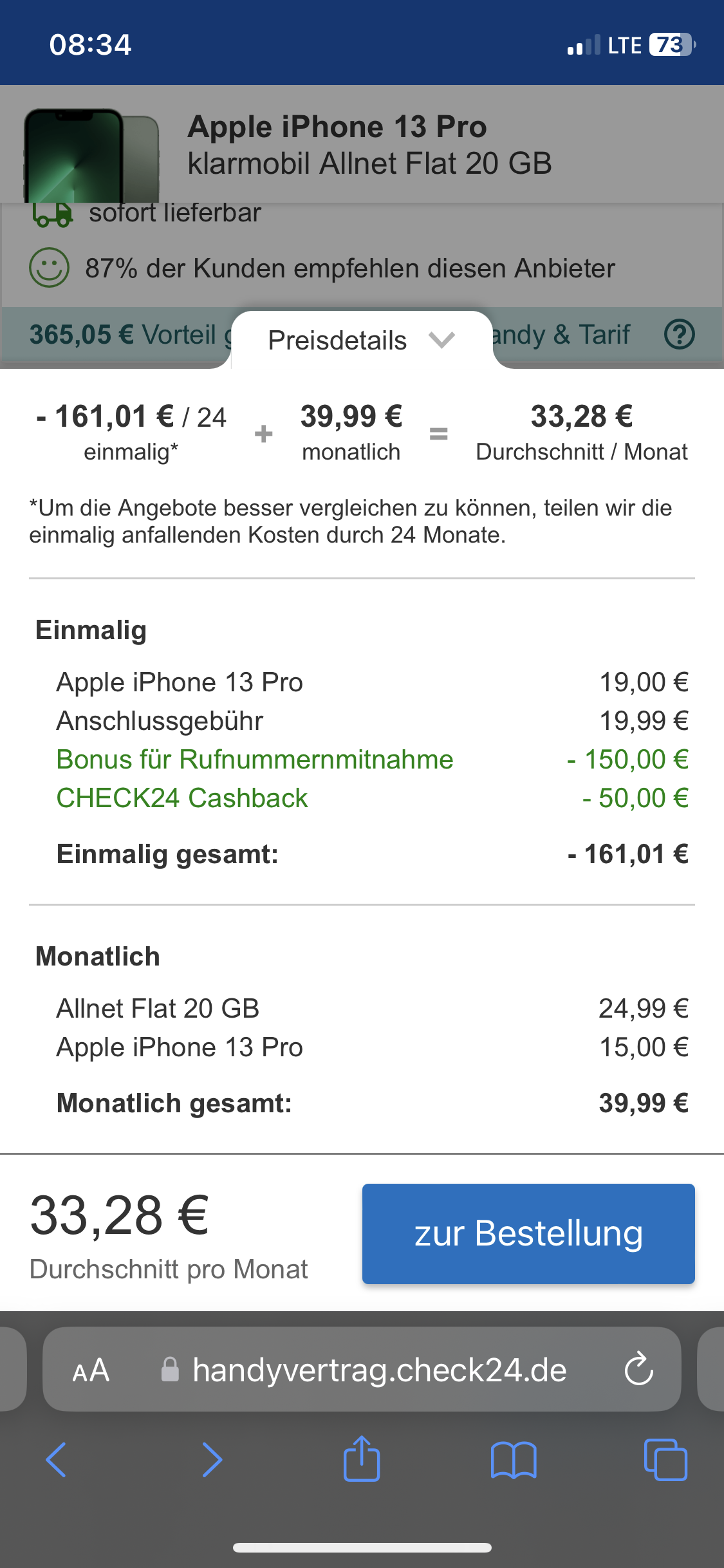Expand the 'Einmalig' cost section
724x1568 pixels.
point(92,630)
